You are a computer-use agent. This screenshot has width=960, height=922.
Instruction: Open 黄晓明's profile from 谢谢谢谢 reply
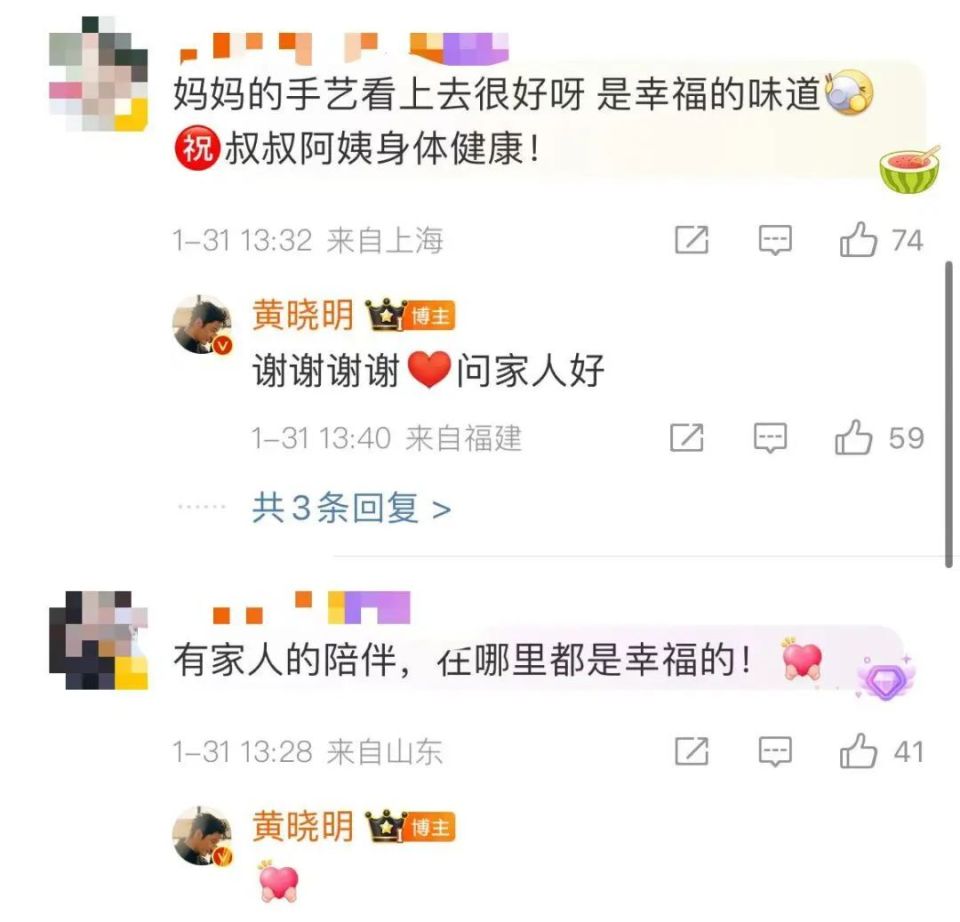pyautogui.click(x=302, y=316)
